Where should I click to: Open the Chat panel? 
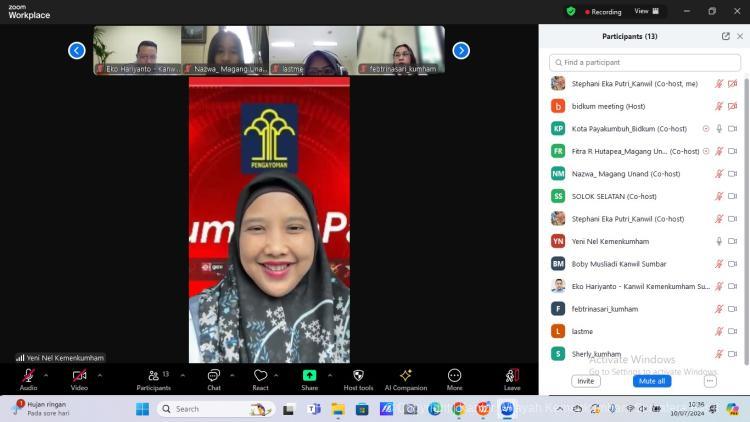coord(213,377)
